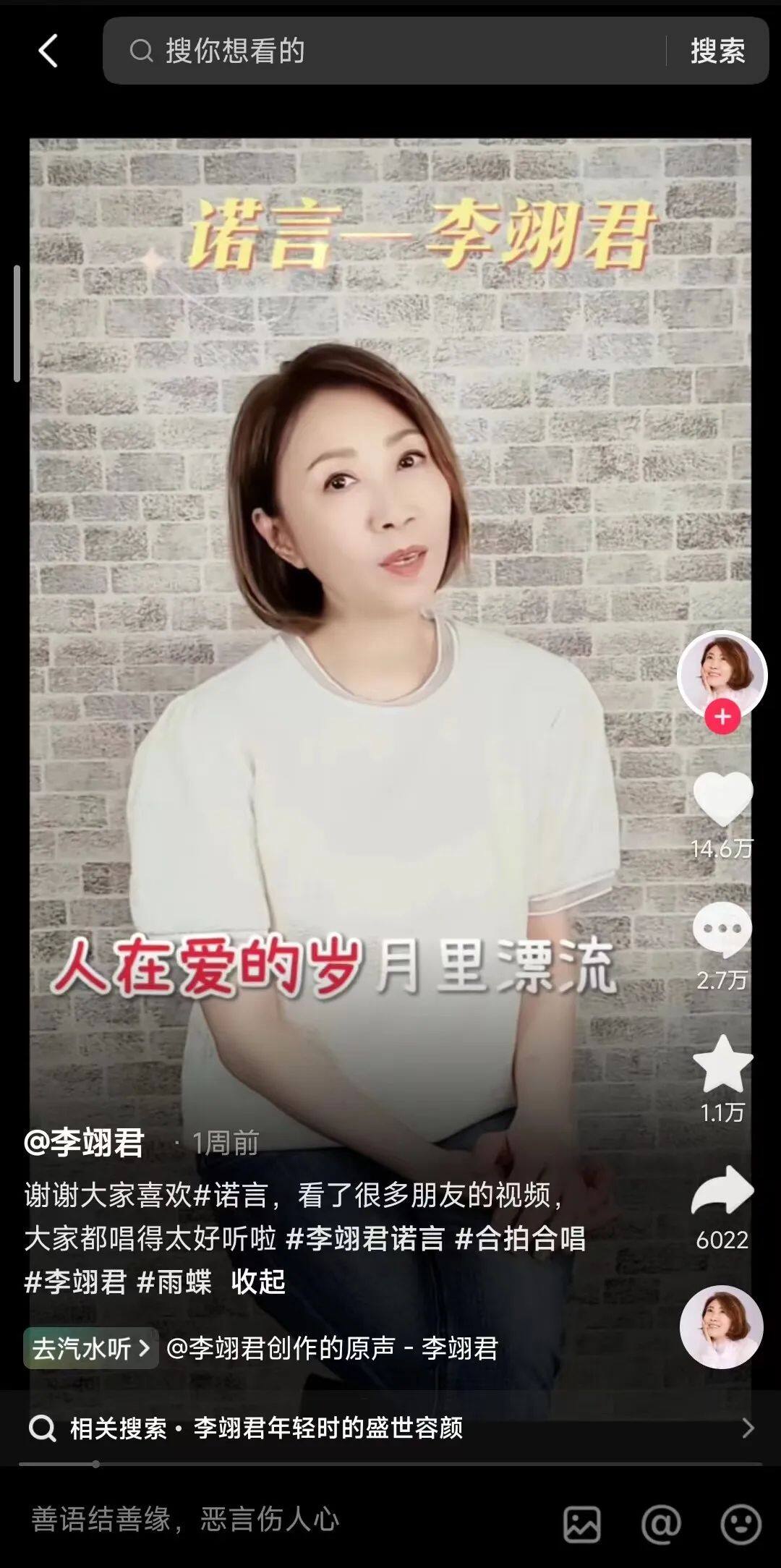Open the emoji picker for comments
This screenshot has width=781, height=1568.
click(x=741, y=1525)
